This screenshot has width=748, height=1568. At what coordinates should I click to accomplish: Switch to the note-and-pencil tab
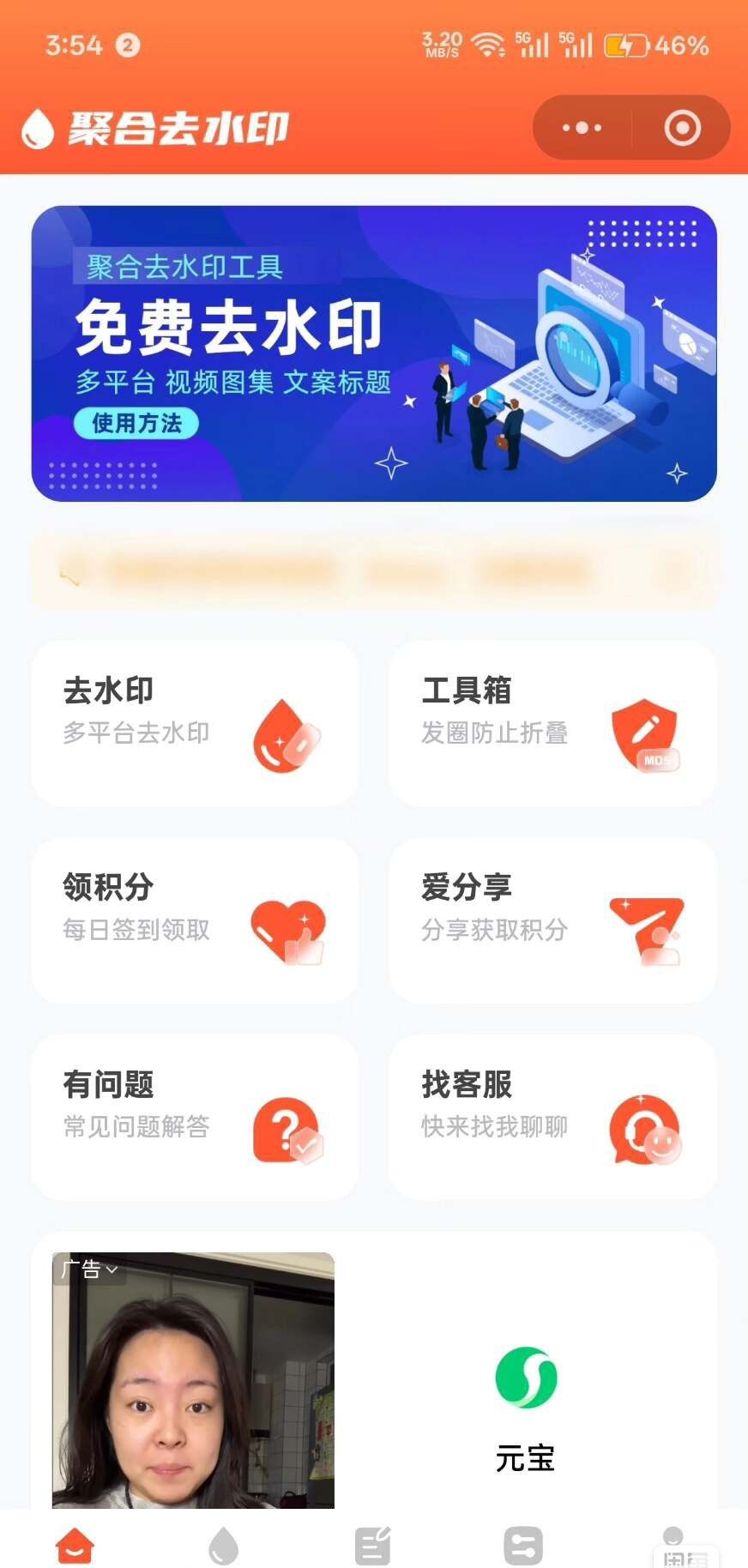click(x=373, y=1545)
